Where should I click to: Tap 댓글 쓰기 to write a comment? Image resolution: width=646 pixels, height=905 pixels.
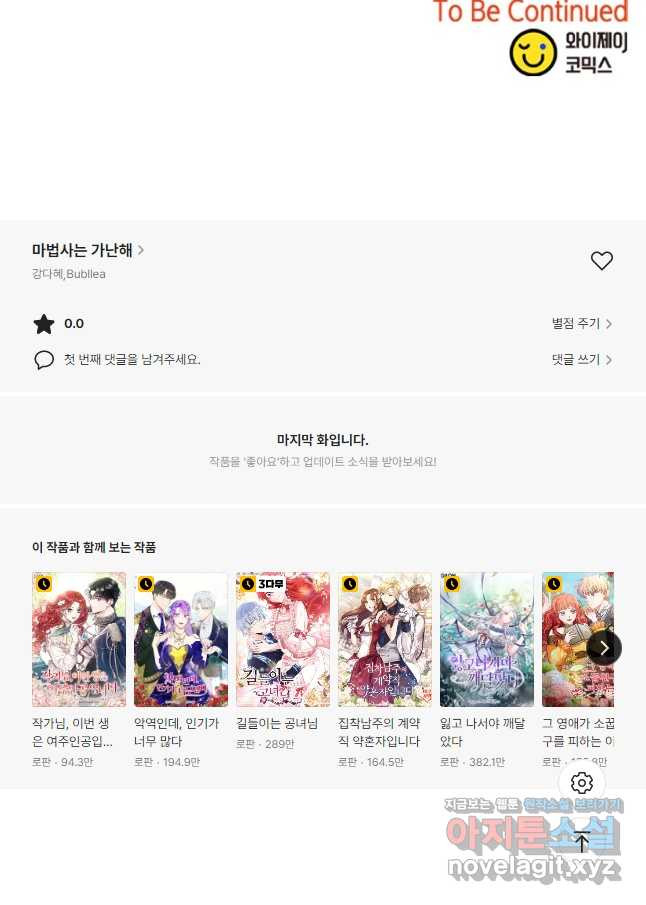click(x=581, y=359)
